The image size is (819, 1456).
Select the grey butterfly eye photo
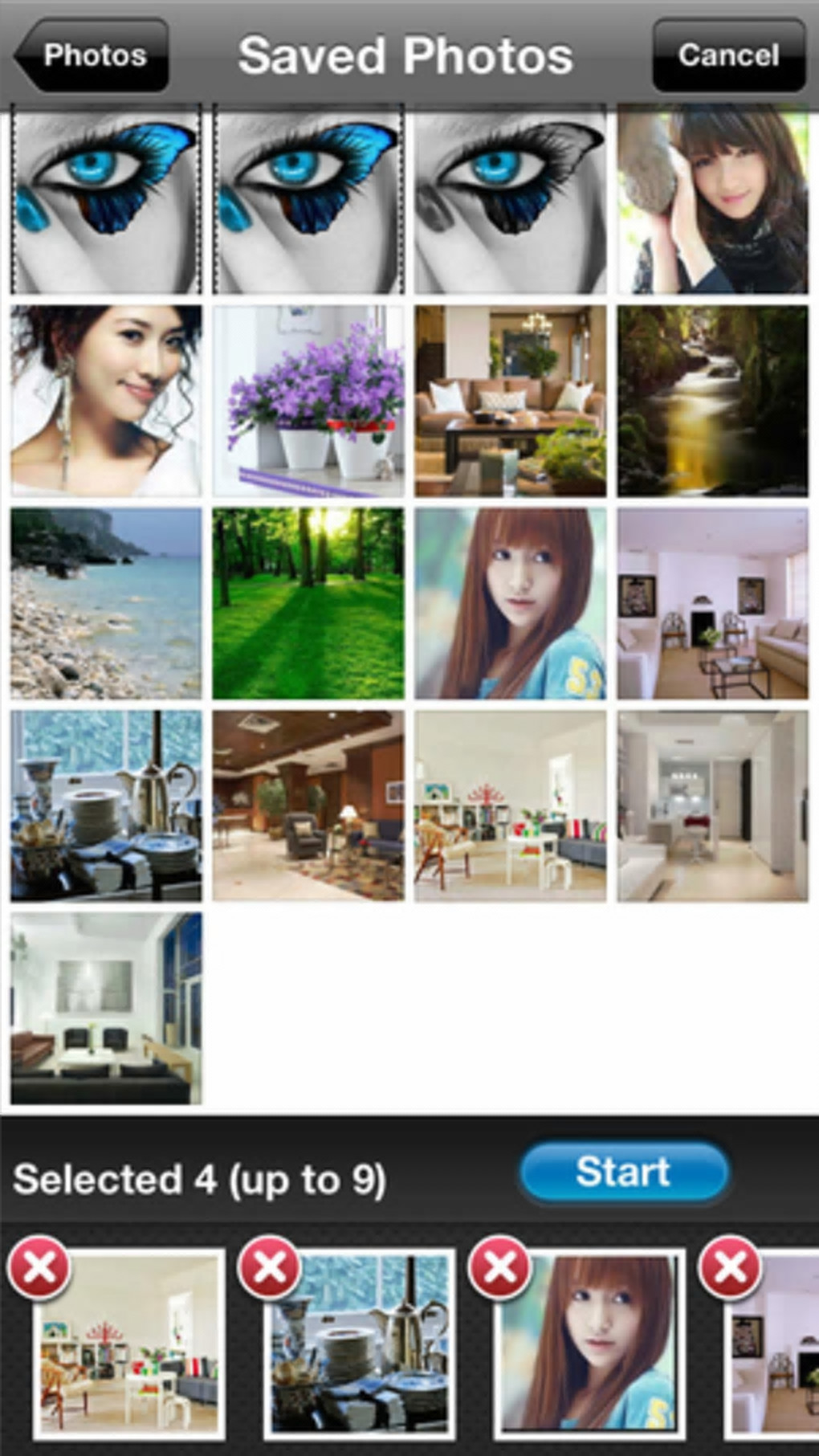[x=511, y=202]
